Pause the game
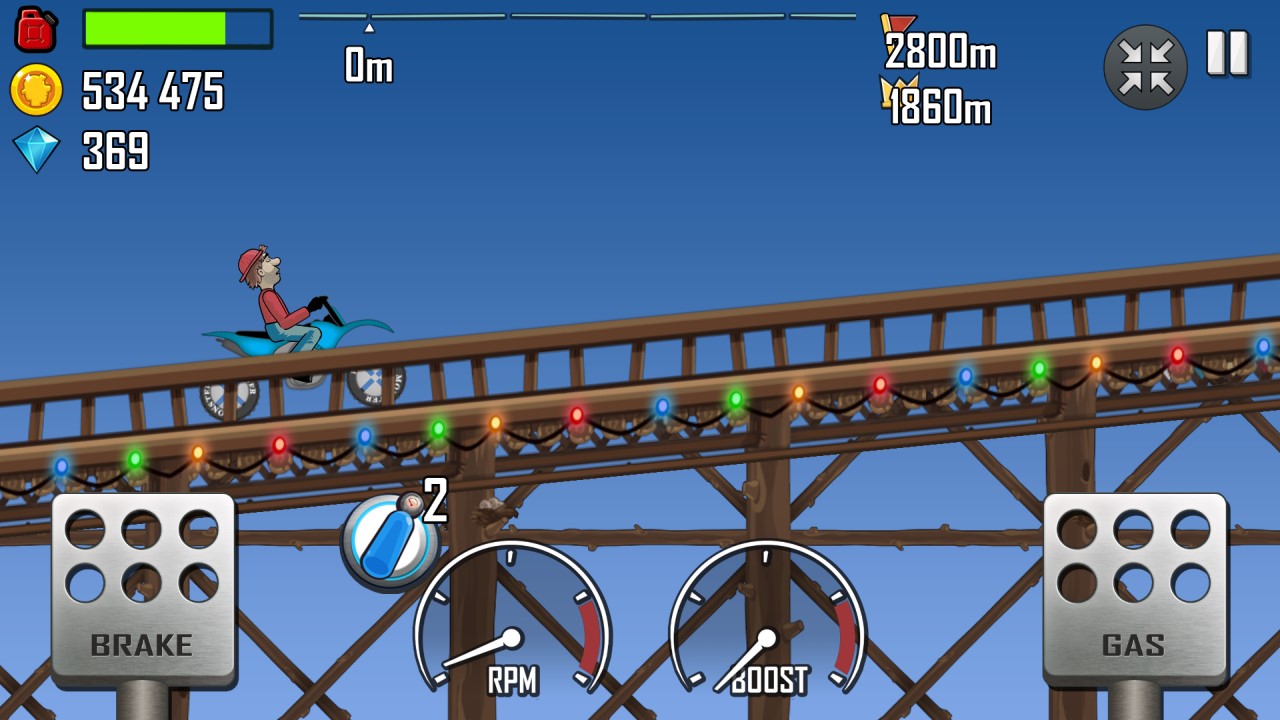Viewport: 1280px width, 720px height. (x=1227, y=53)
